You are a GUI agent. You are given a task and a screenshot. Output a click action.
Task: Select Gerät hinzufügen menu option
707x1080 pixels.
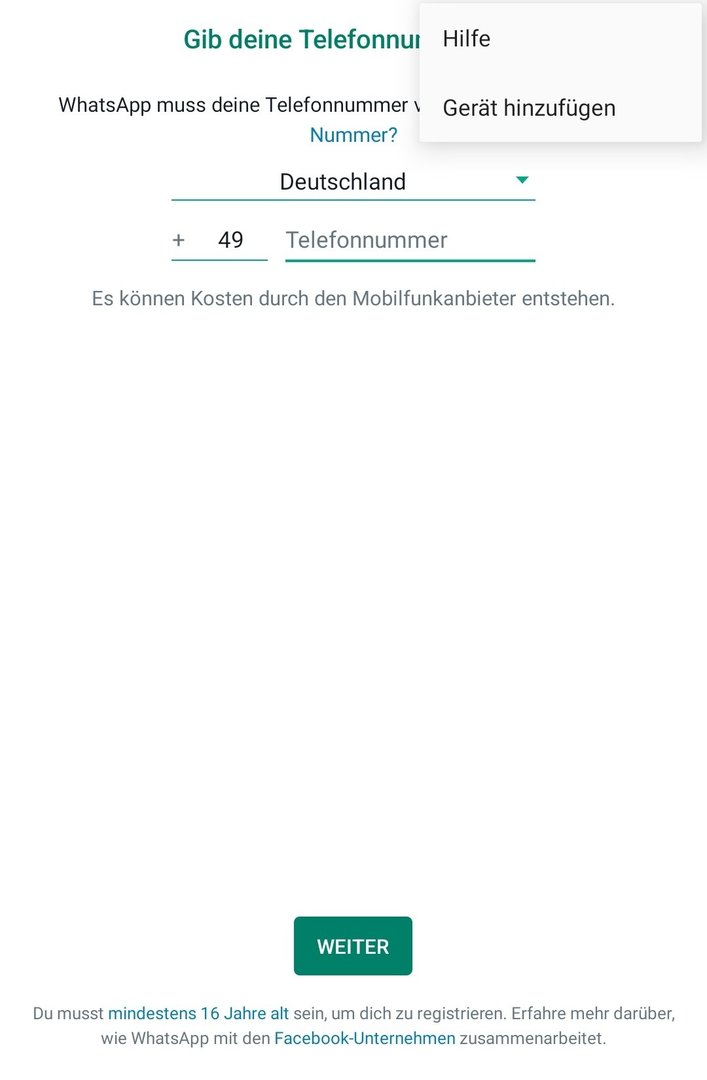click(x=529, y=108)
